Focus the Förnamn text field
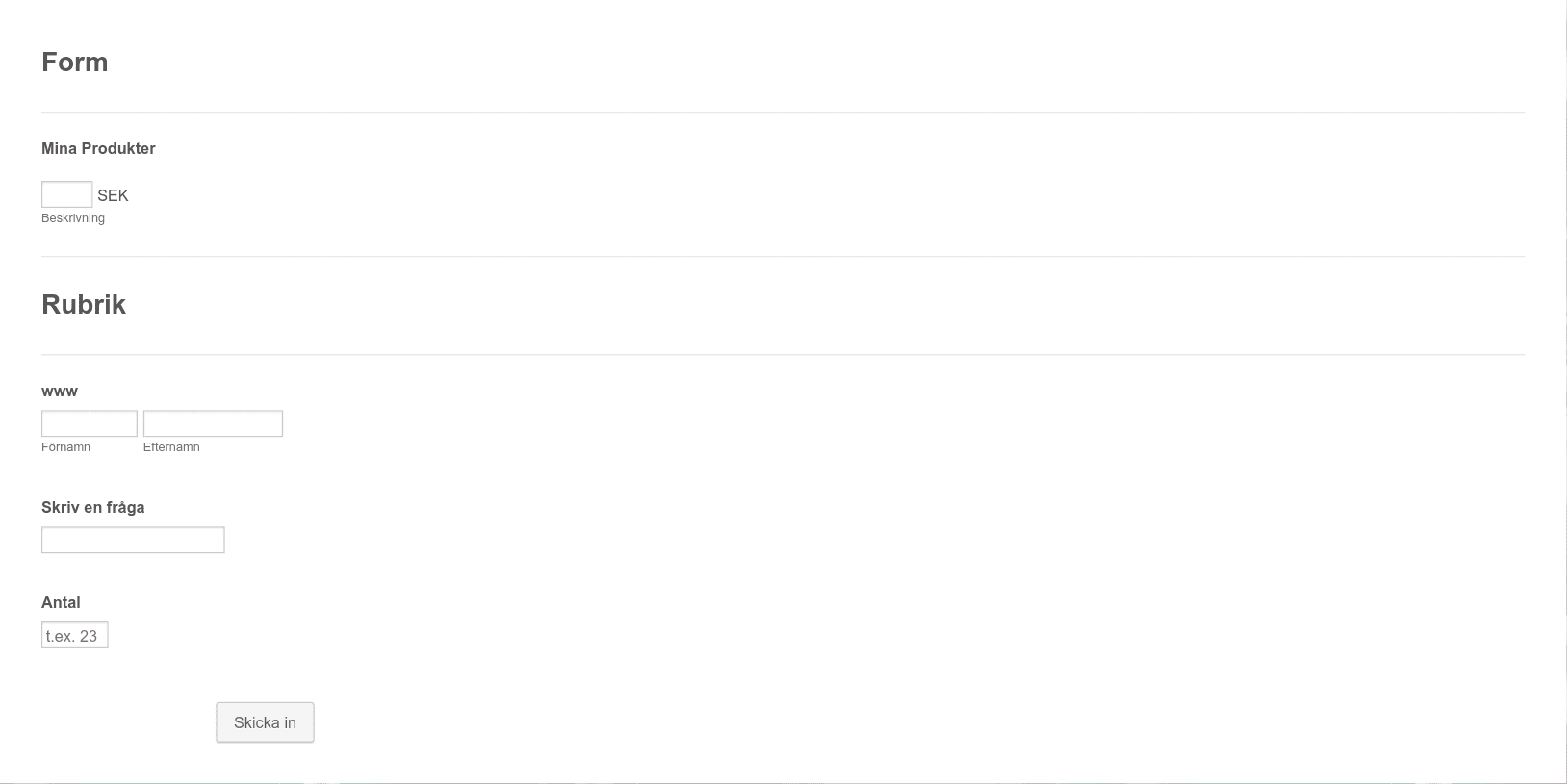This screenshot has height=784, width=1567. click(89, 423)
